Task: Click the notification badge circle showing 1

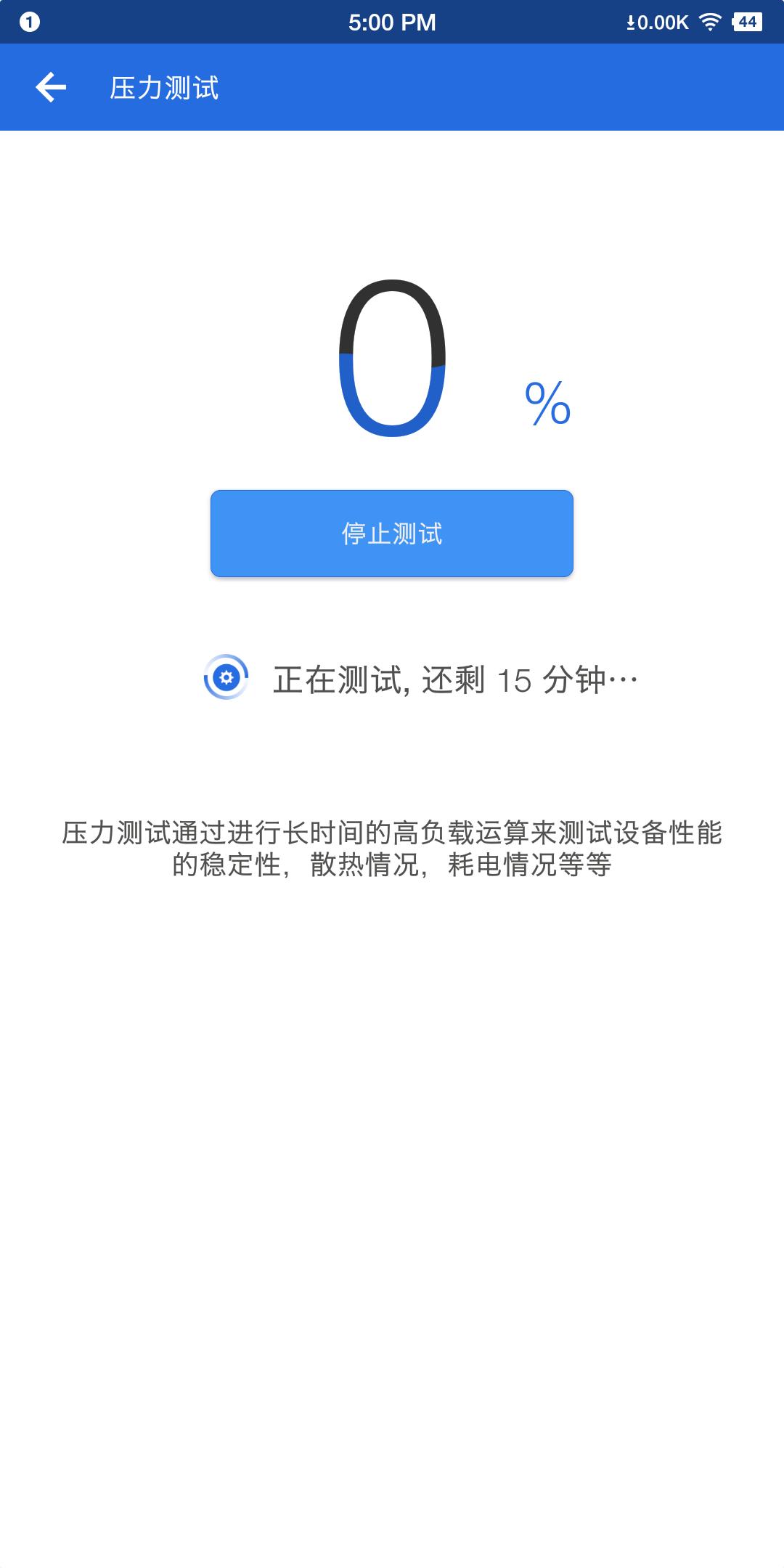Action: [x=29, y=22]
